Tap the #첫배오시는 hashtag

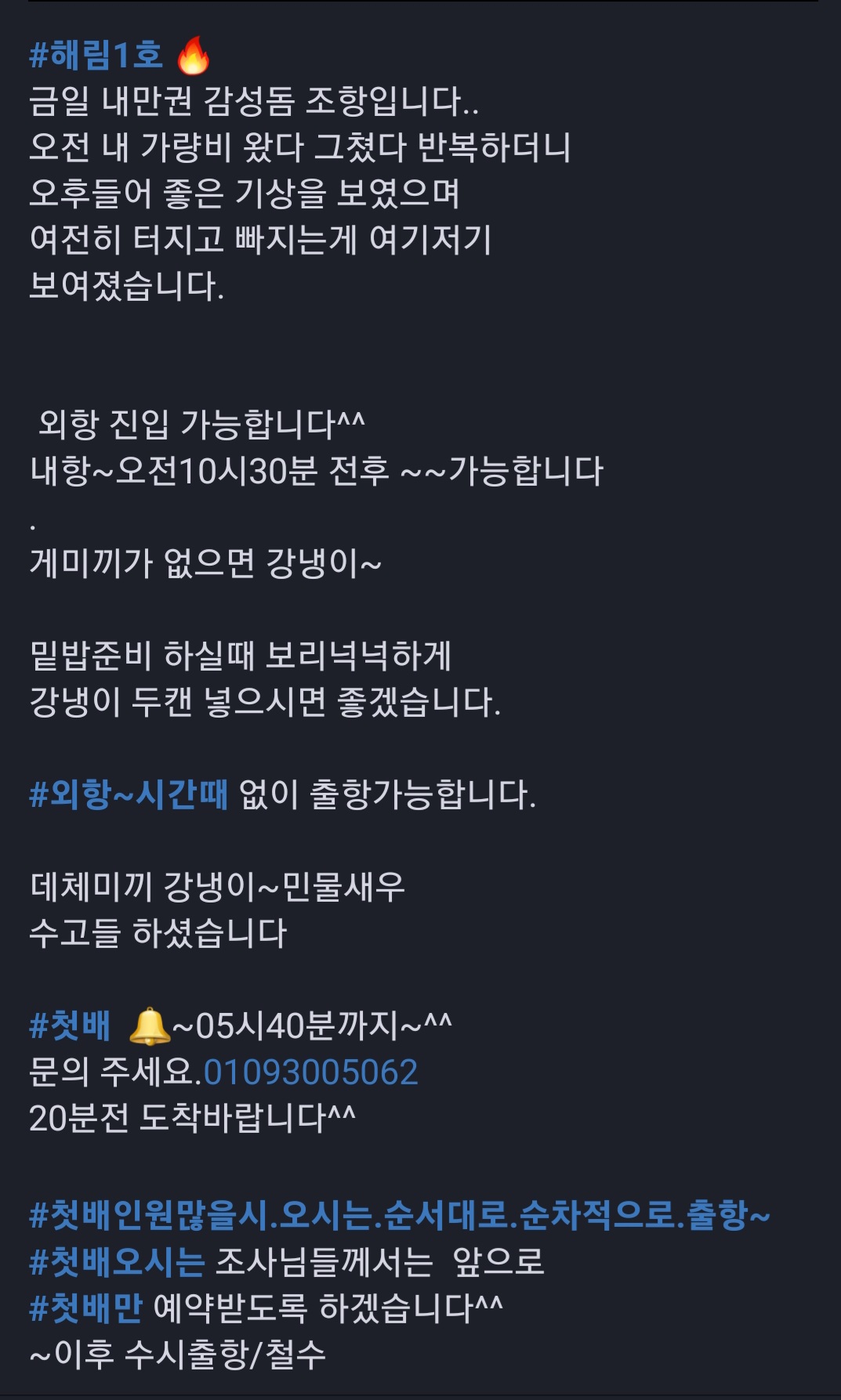[117, 1261]
